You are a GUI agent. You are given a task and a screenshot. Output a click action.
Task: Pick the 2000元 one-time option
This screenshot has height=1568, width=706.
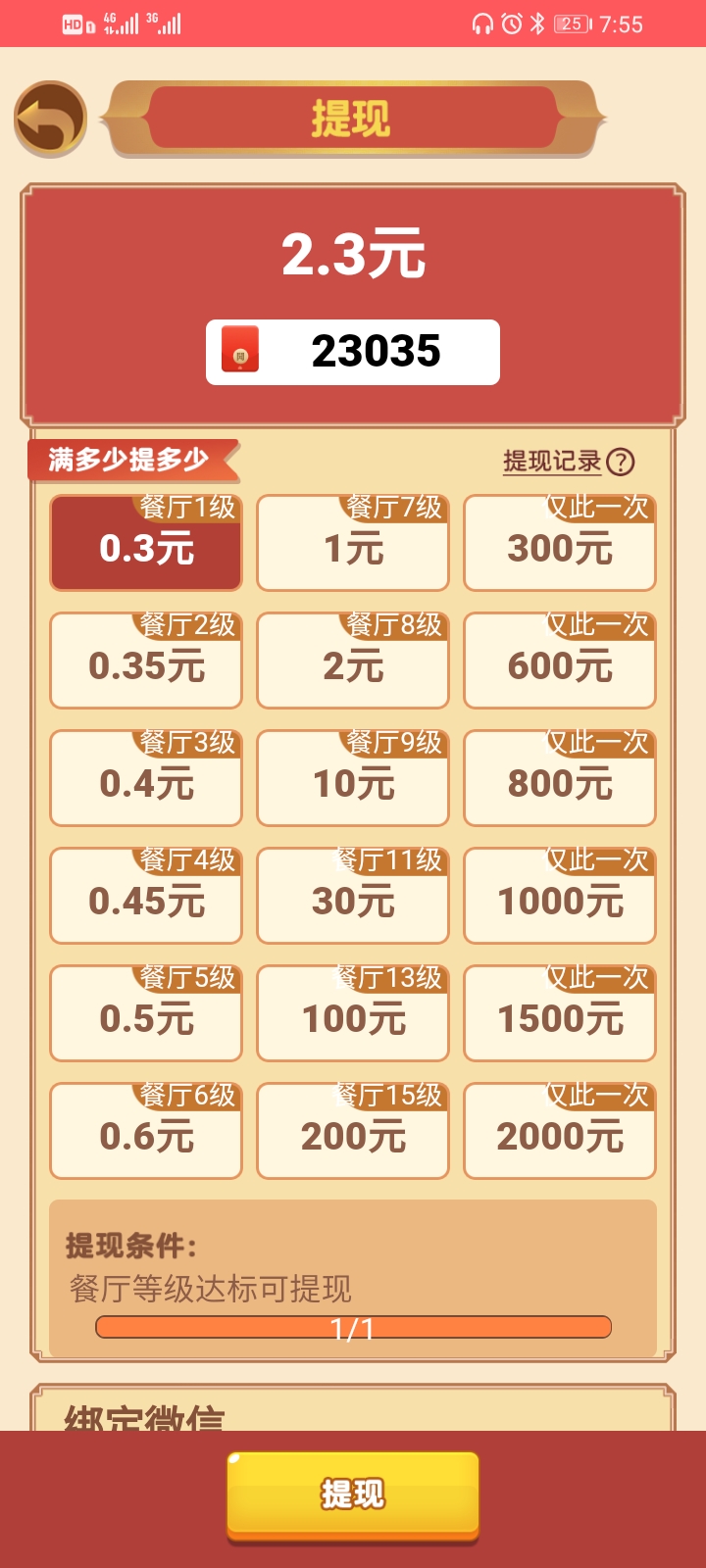point(560,1132)
